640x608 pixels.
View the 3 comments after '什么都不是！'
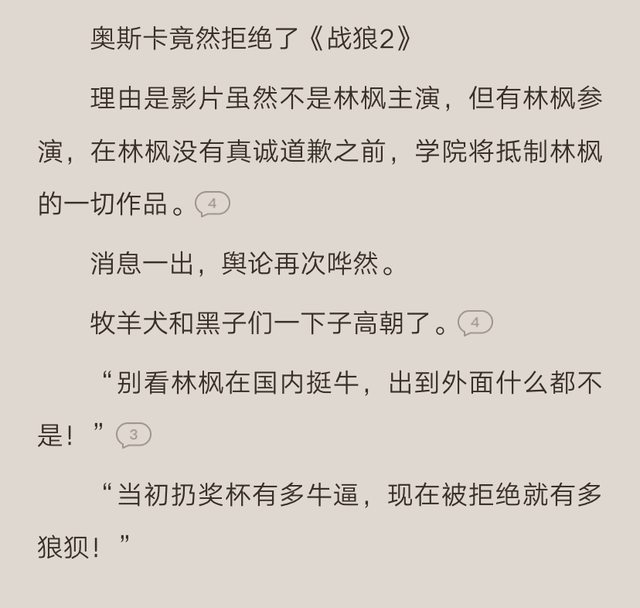click(133, 434)
